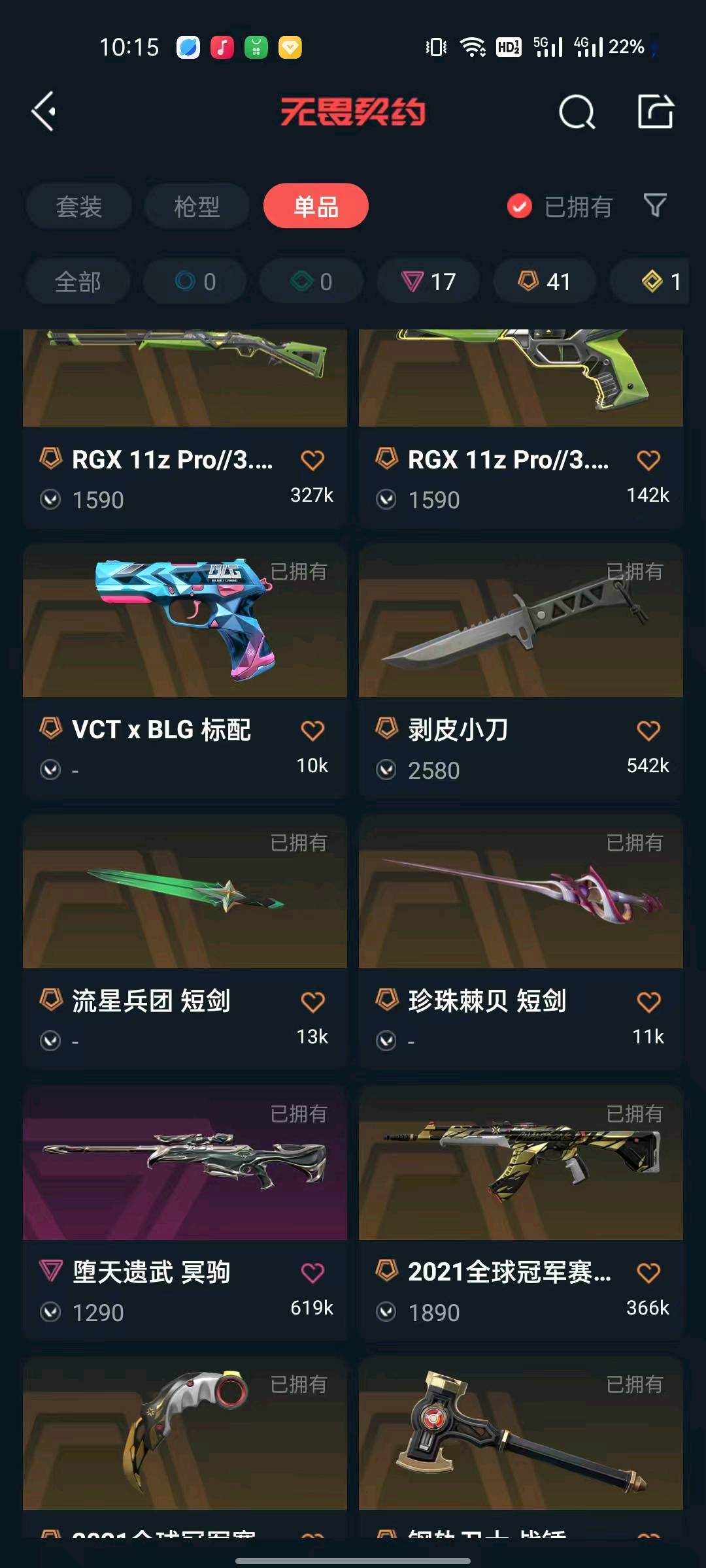This screenshot has height=1568, width=706.
Task: Go back using the top-left arrow
Action: (44, 112)
